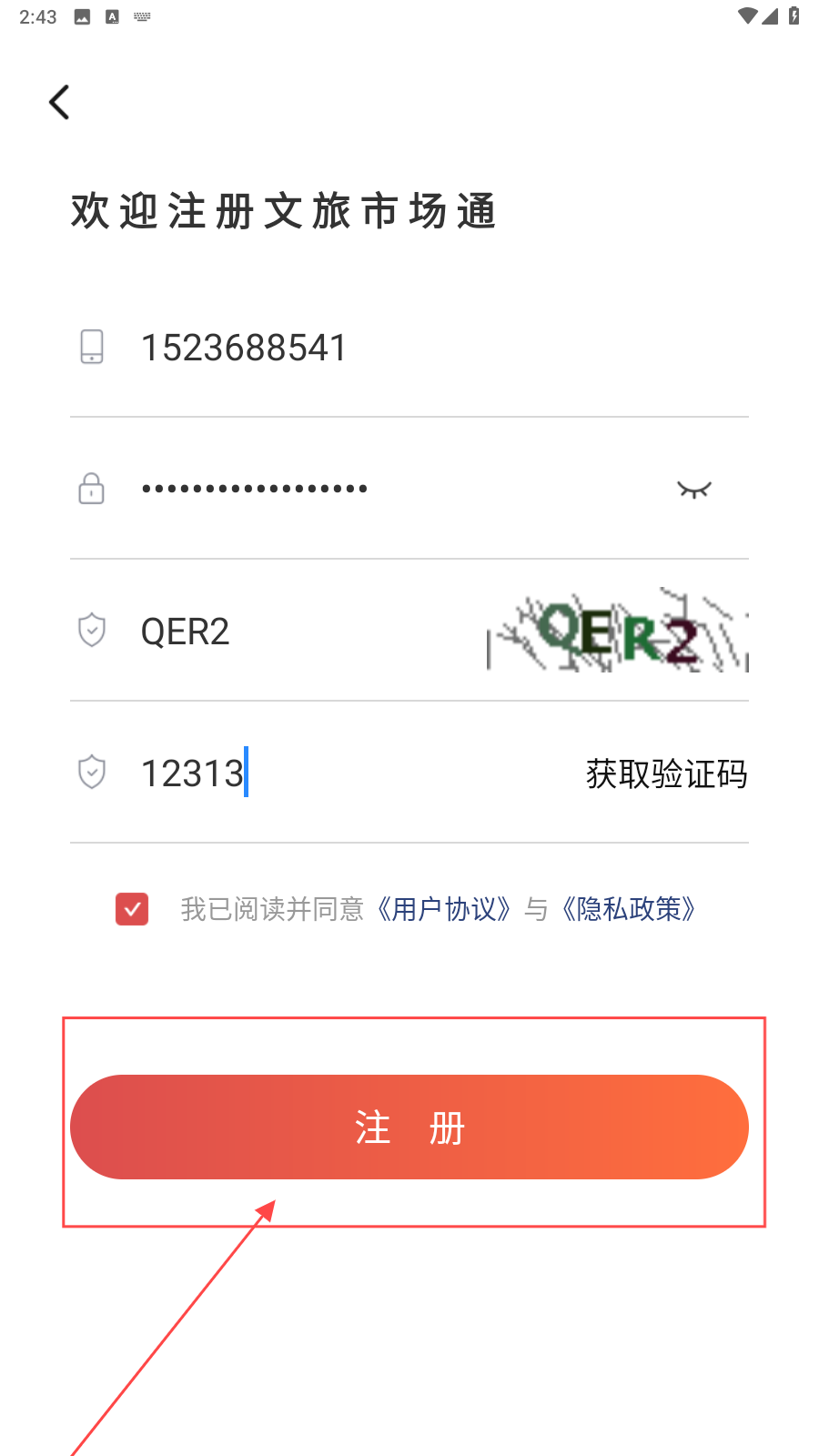This screenshot has height=1456, width=819.
Task: Tap 获取验证码 to get code
Action: click(666, 774)
